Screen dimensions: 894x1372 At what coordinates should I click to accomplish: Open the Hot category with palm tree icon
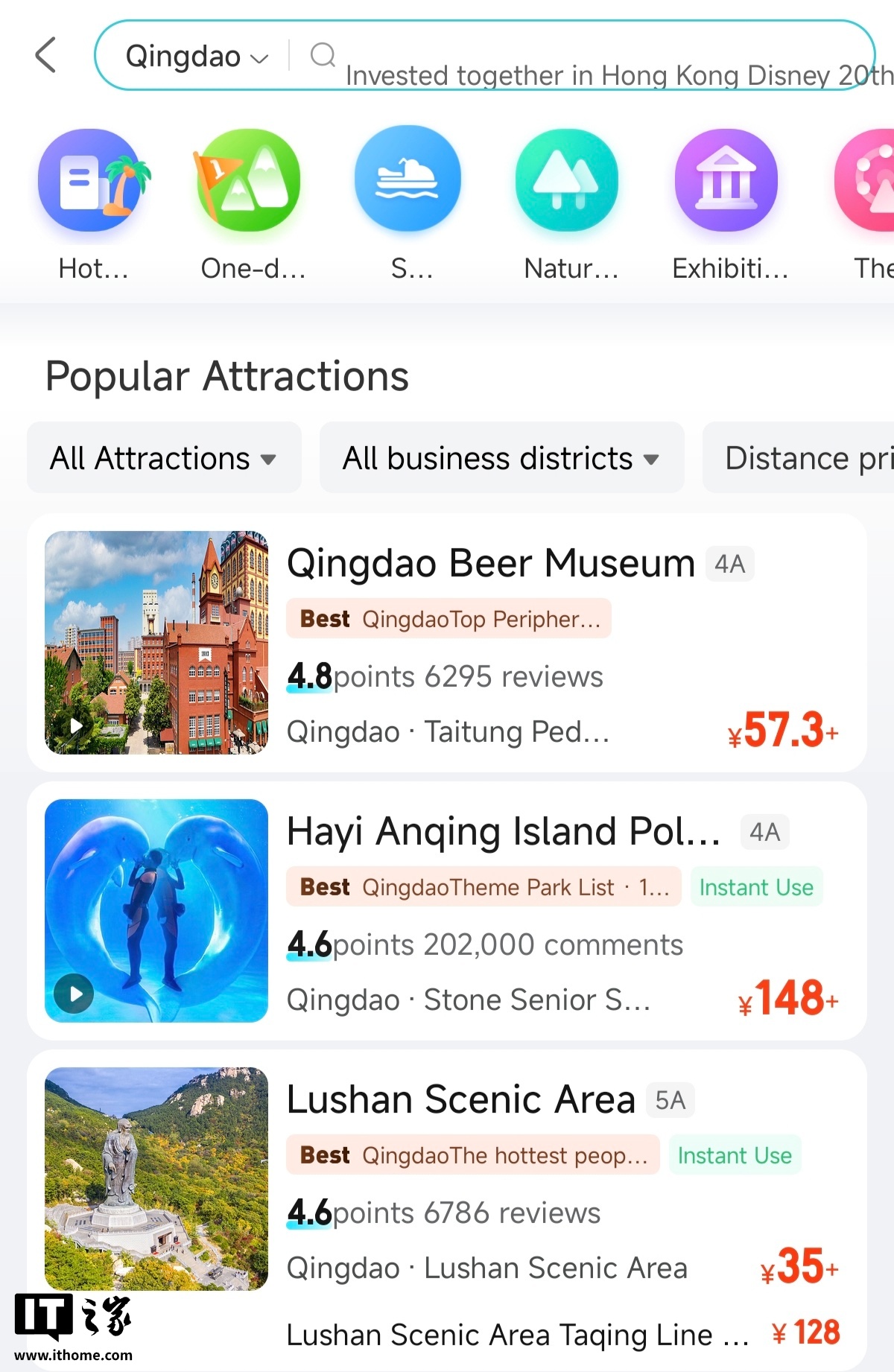click(x=93, y=181)
